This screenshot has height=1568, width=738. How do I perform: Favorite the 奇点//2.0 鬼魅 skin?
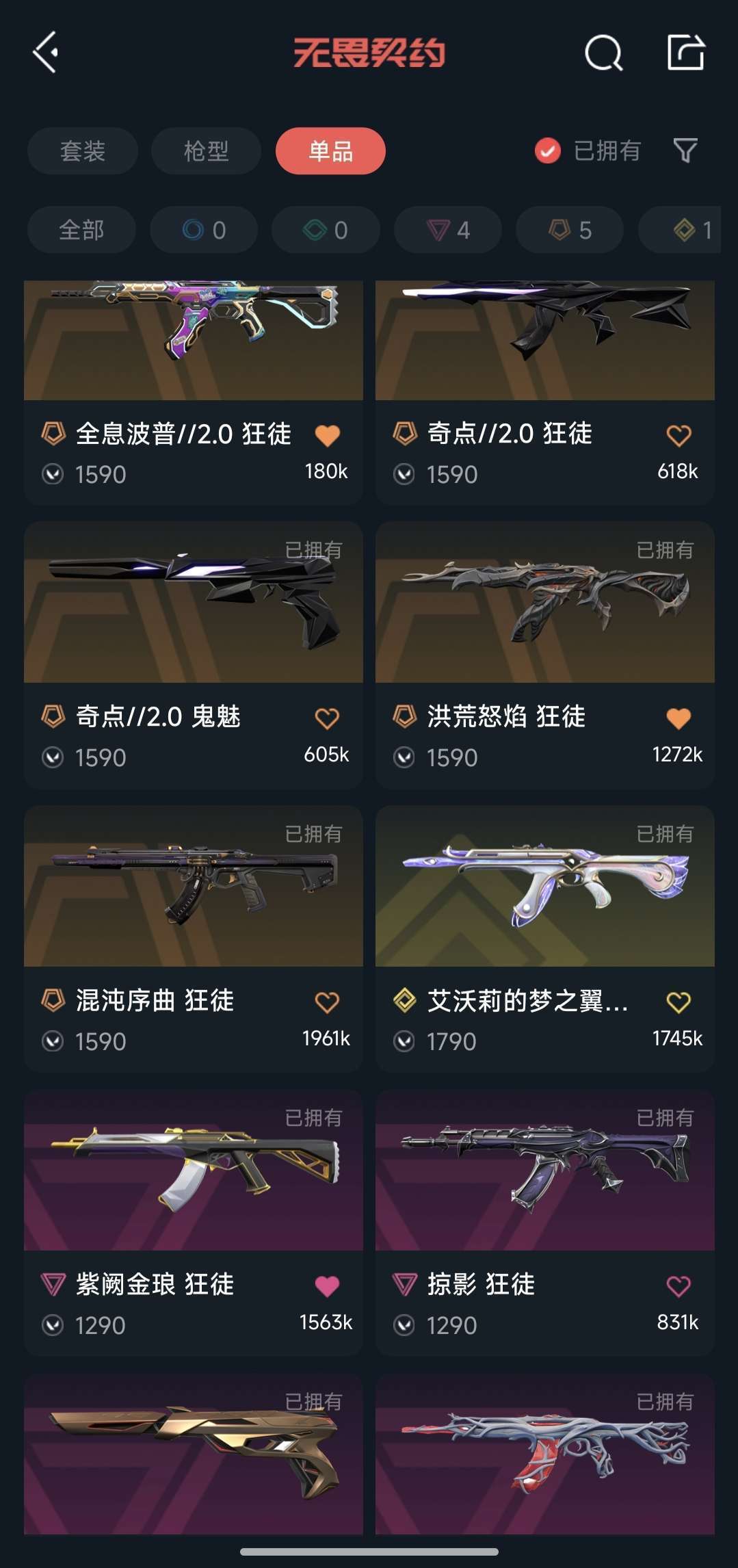point(327,716)
